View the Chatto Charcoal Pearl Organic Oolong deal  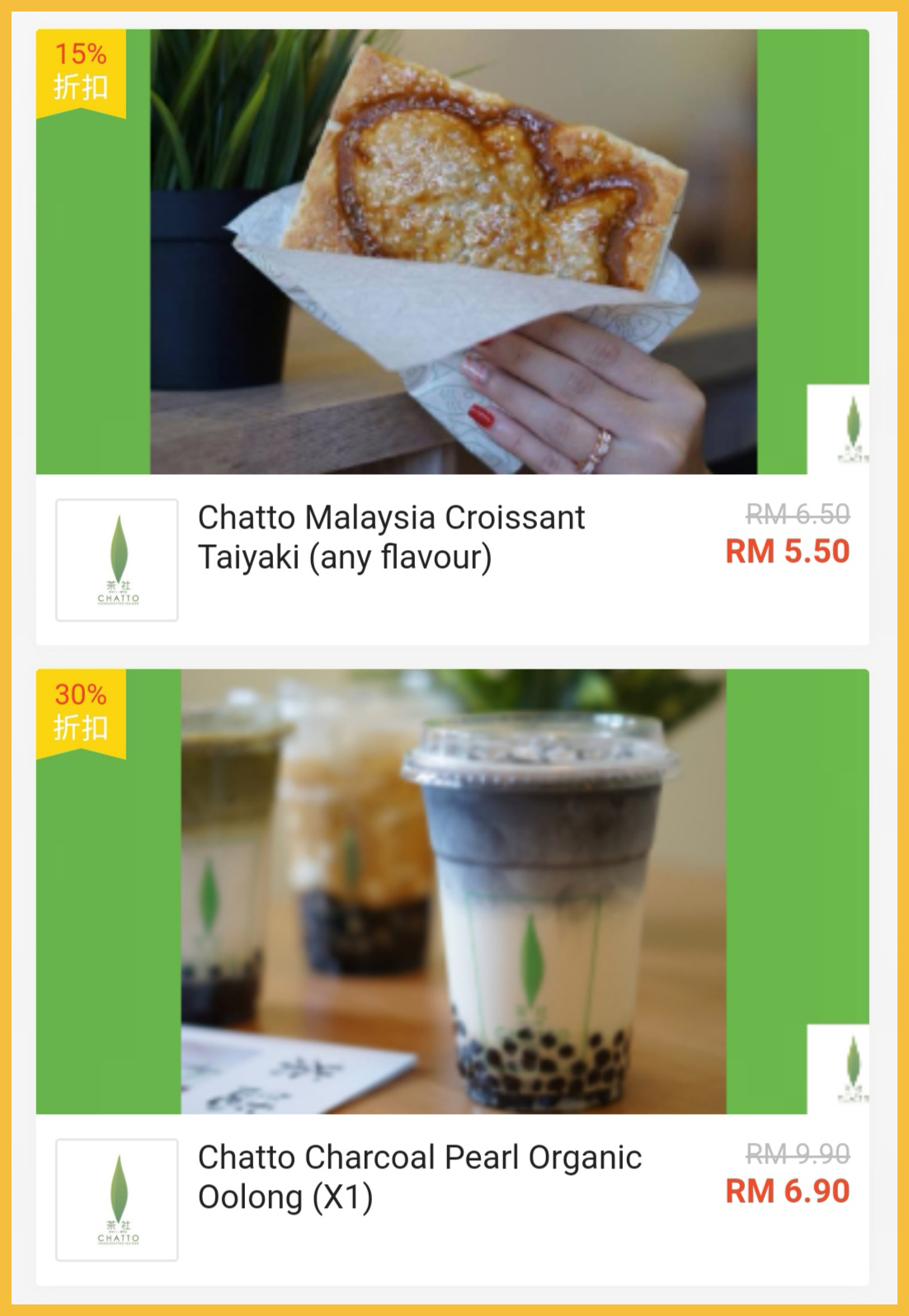[x=419, y=1177]
